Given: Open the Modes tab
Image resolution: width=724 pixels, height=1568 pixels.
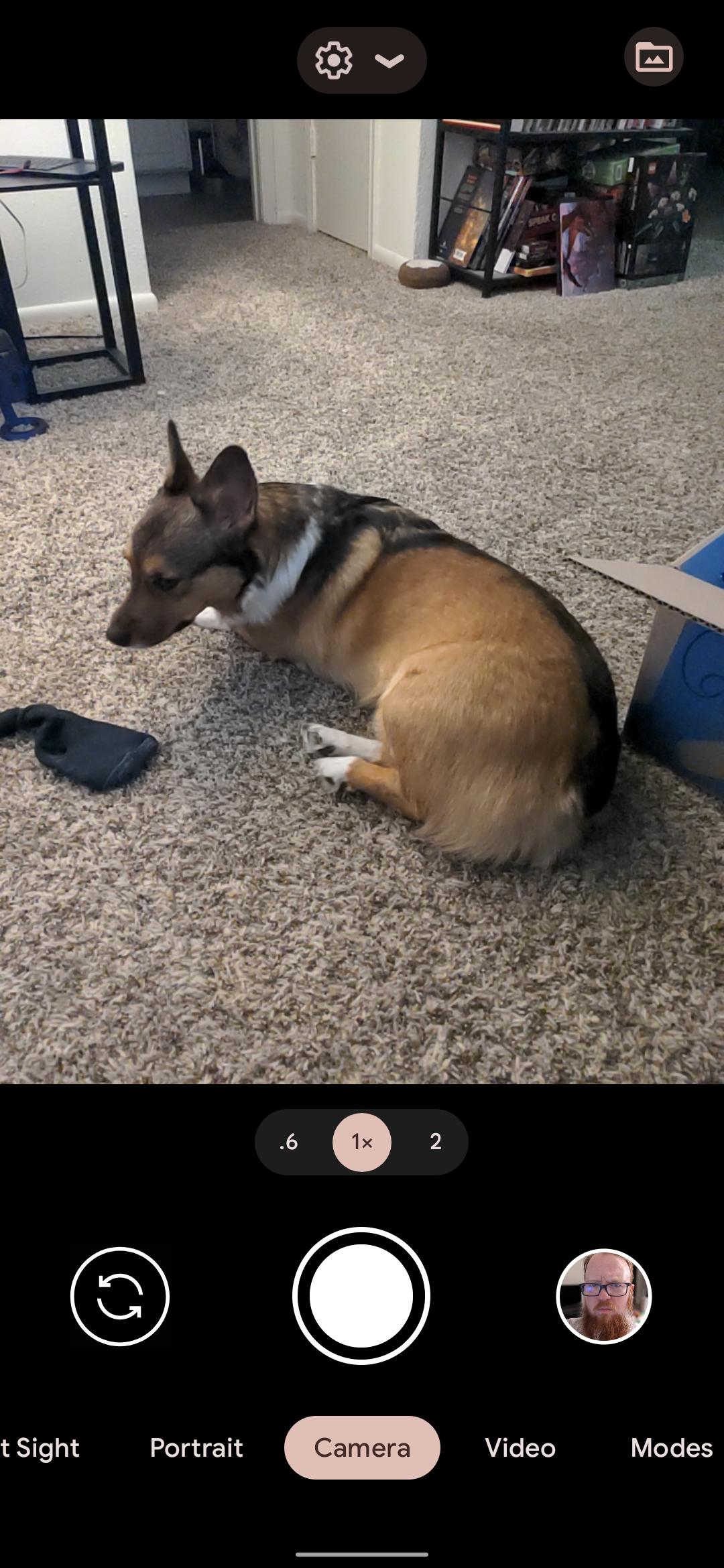Looking at the screenshot, I should (x=672, y=1448).
